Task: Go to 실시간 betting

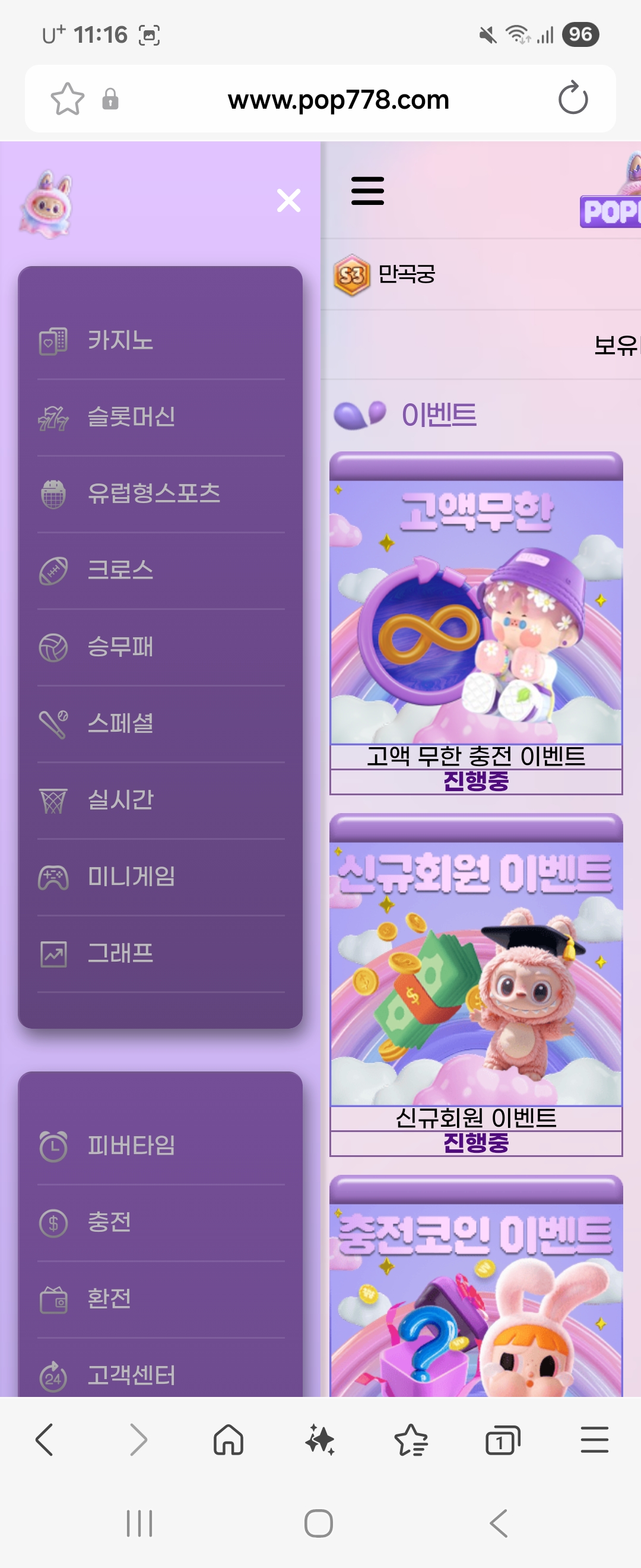Action: (120, 800)
